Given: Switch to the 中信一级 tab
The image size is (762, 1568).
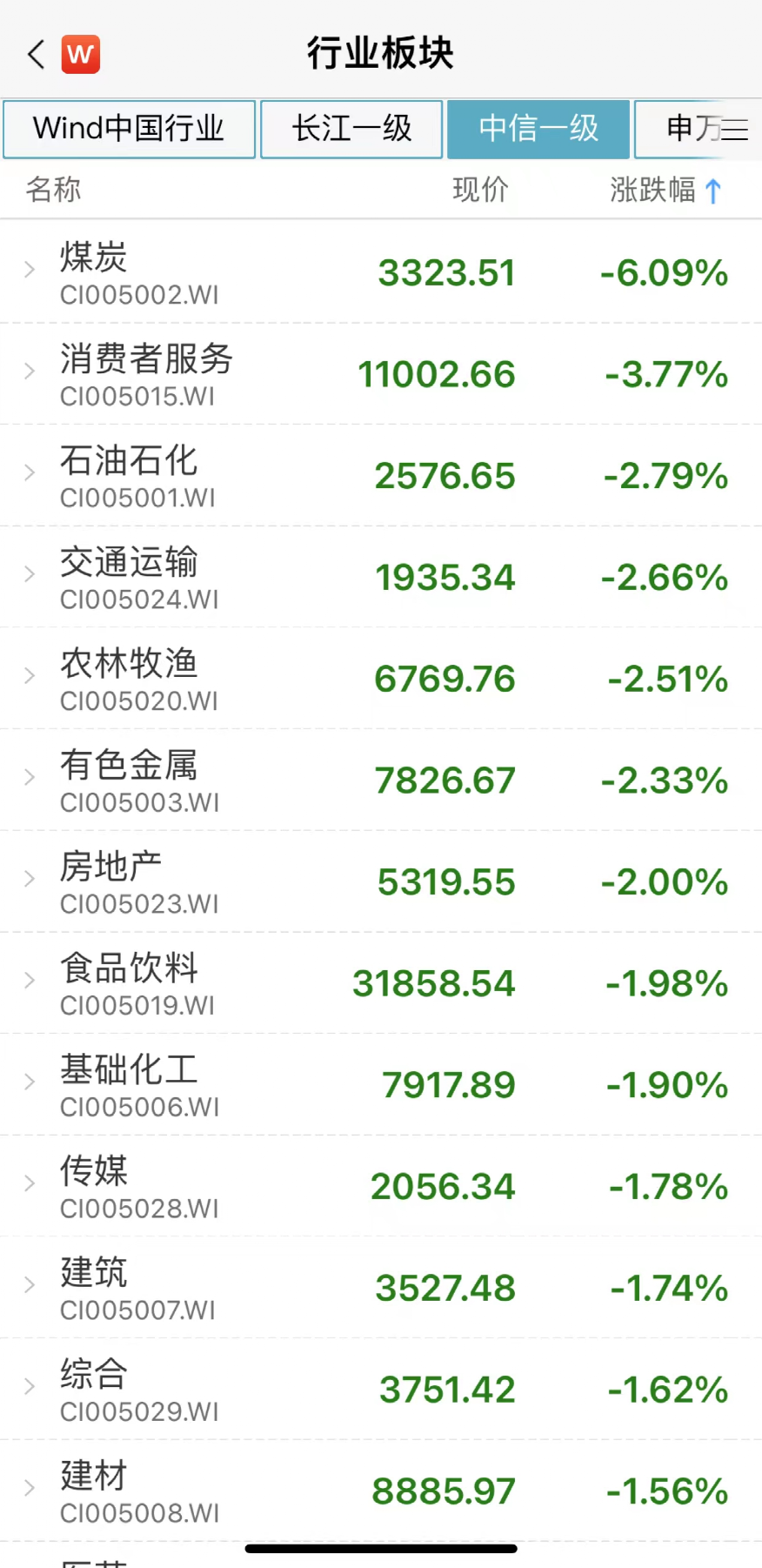Looking at the screenshot, I should coord(538,129).
